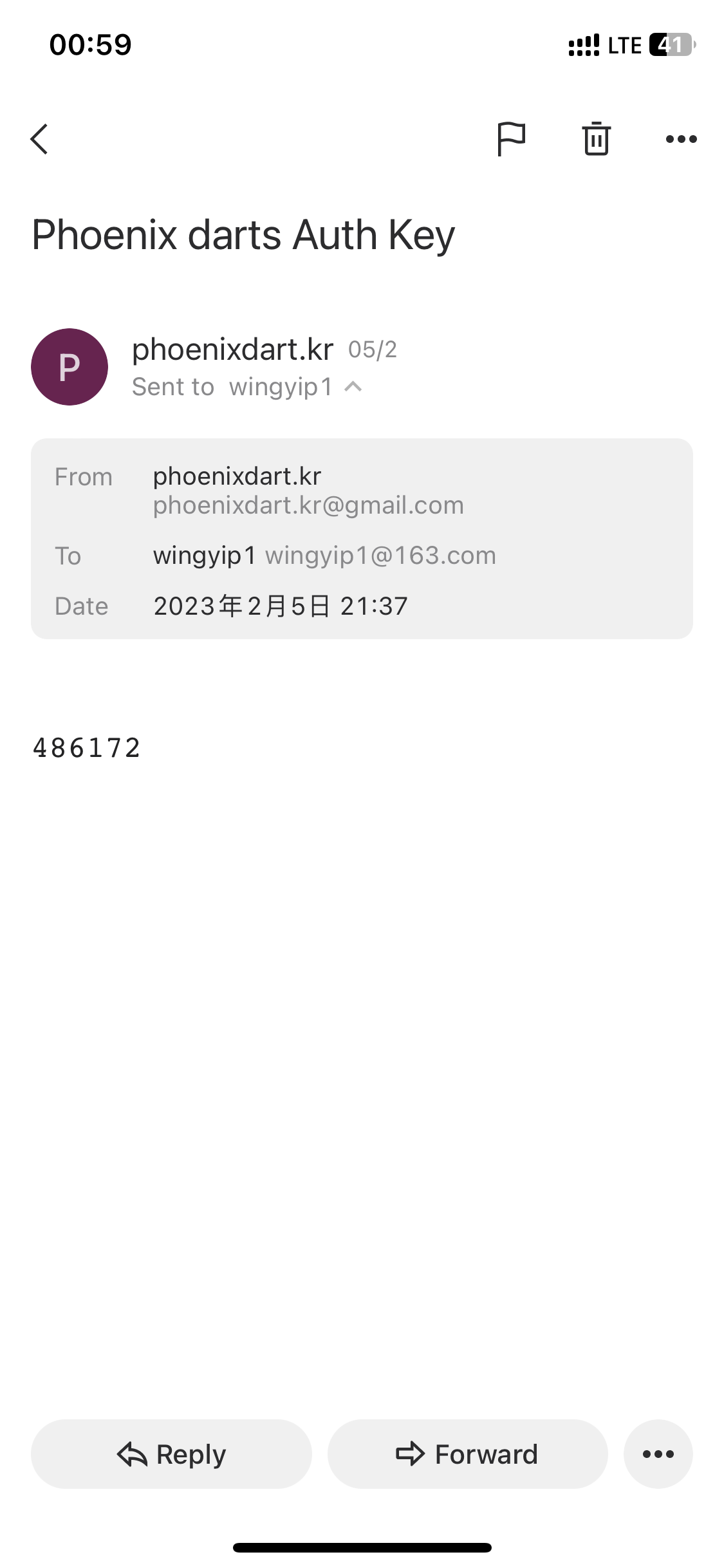Flag this email

tap(511, 139)
